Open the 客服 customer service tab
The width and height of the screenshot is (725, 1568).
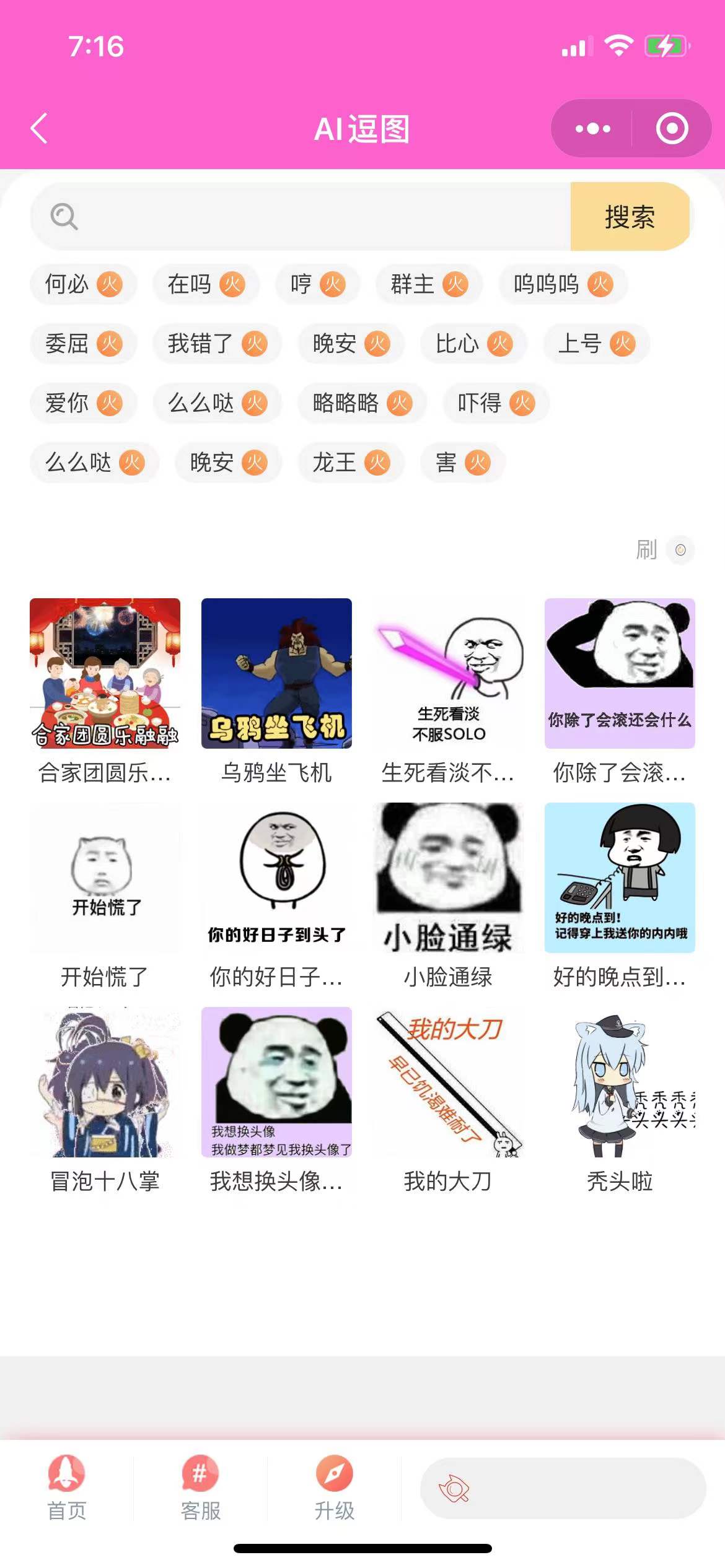pos(200,1487)
